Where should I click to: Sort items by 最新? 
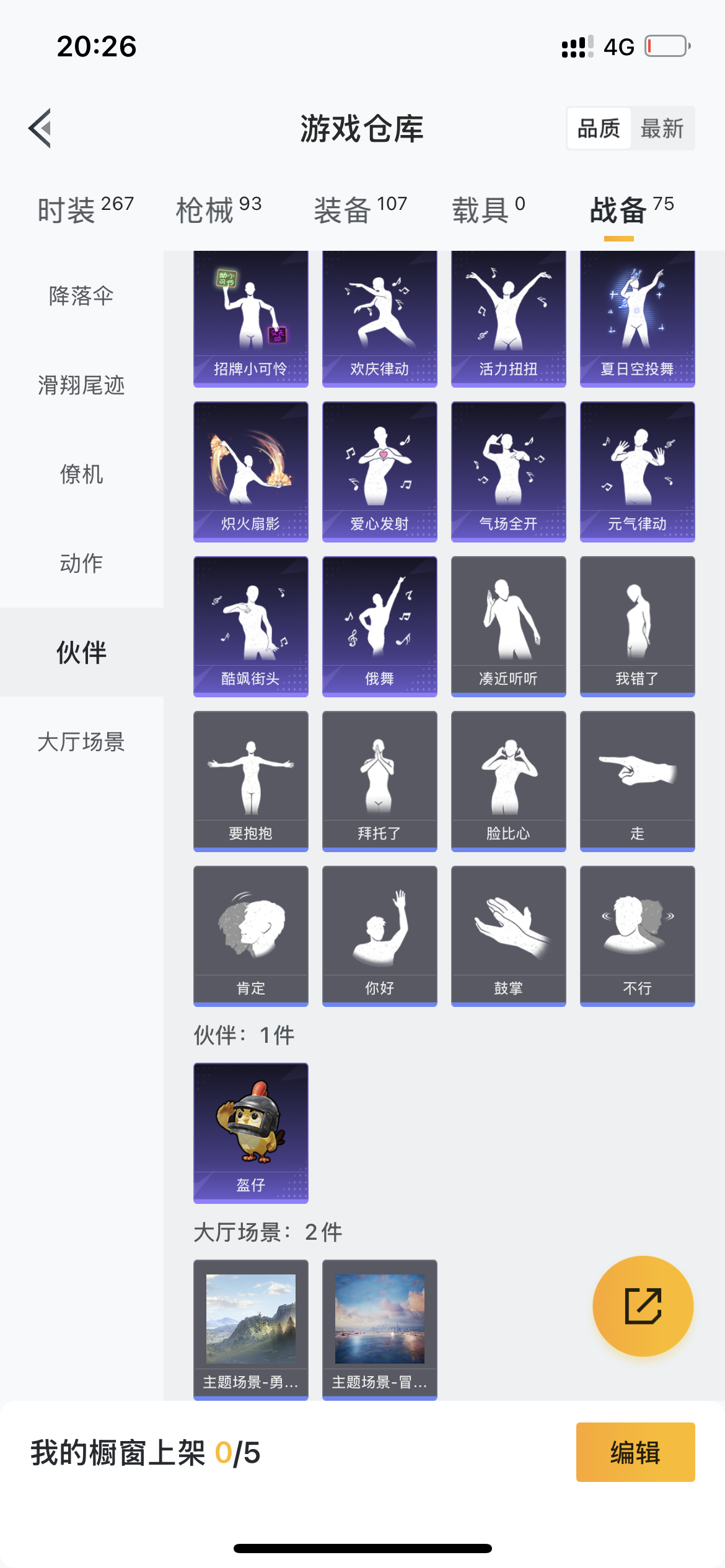coord(662,129)
